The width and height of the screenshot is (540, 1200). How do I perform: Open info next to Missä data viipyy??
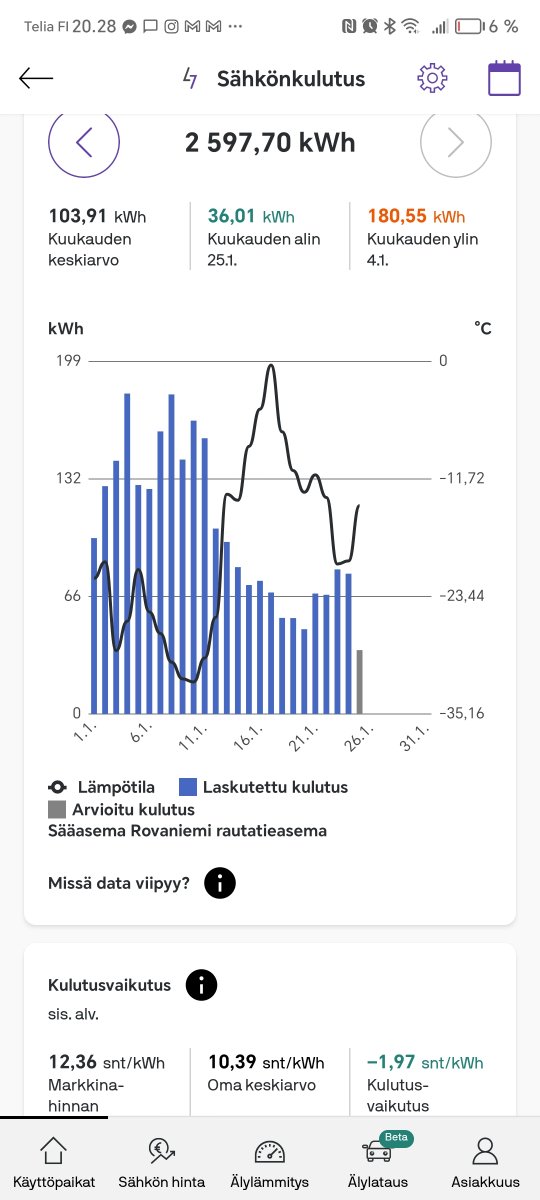pos(220,883)
